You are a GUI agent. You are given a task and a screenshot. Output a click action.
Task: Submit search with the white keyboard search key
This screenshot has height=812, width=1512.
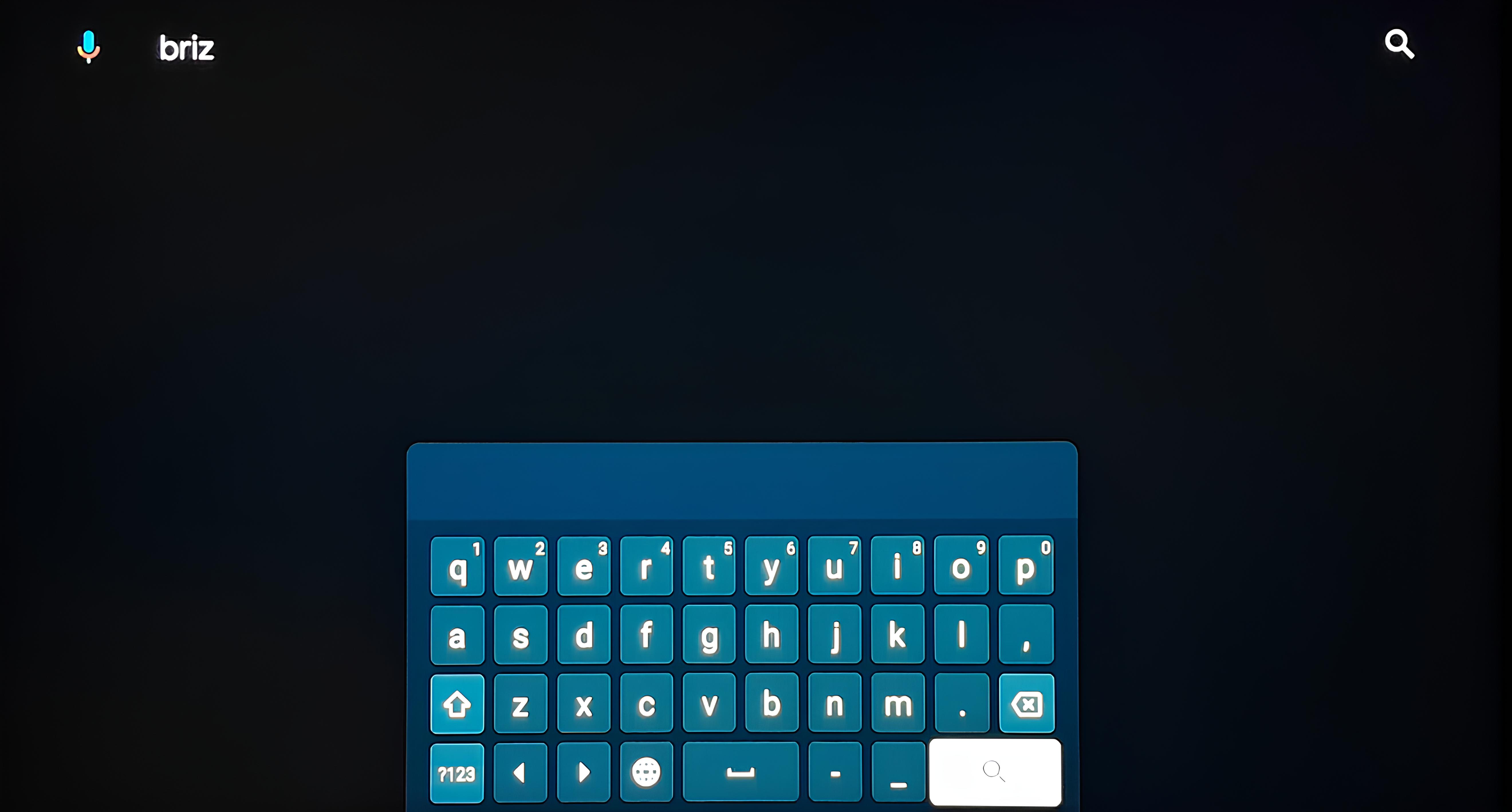point(995,772)
